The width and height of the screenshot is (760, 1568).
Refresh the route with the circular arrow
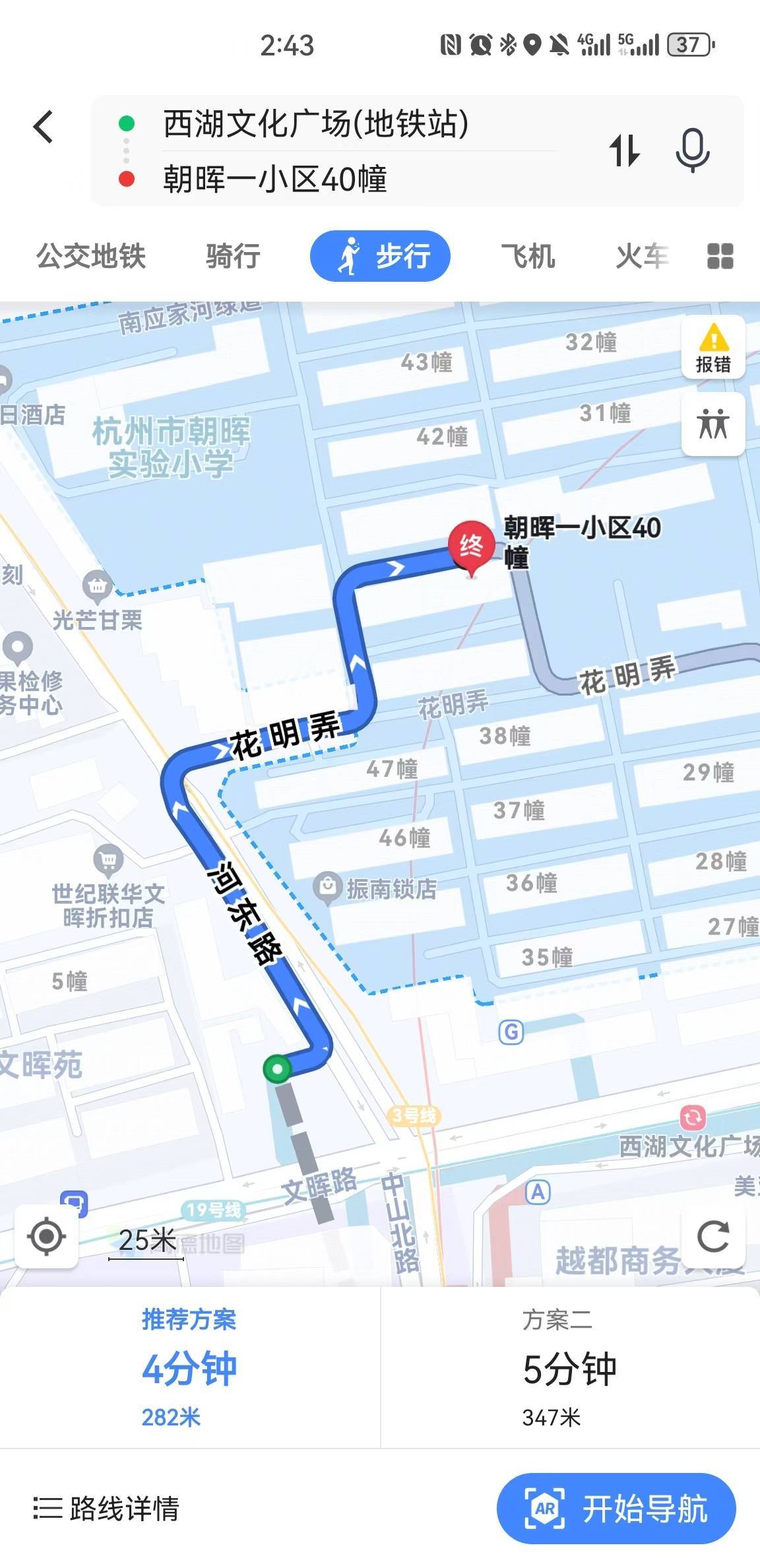[713, 1236]
